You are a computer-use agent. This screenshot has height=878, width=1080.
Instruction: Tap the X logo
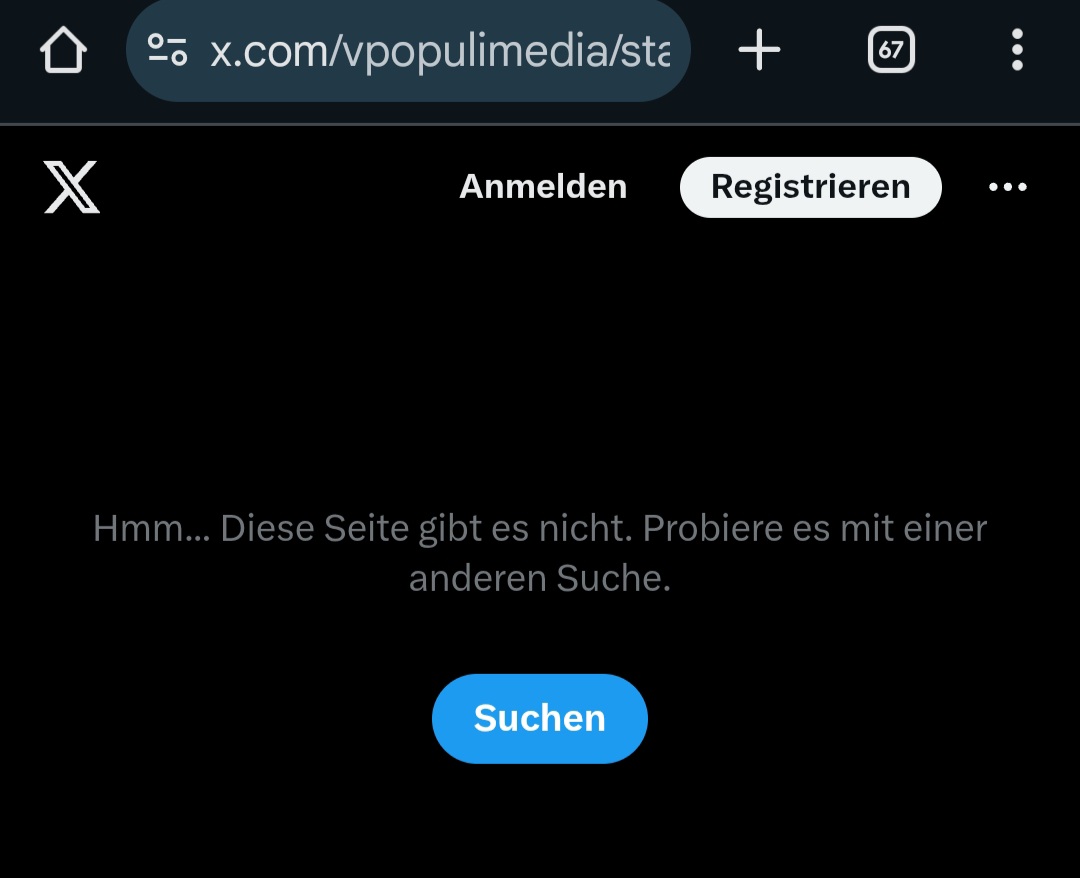tap(72, 187)
